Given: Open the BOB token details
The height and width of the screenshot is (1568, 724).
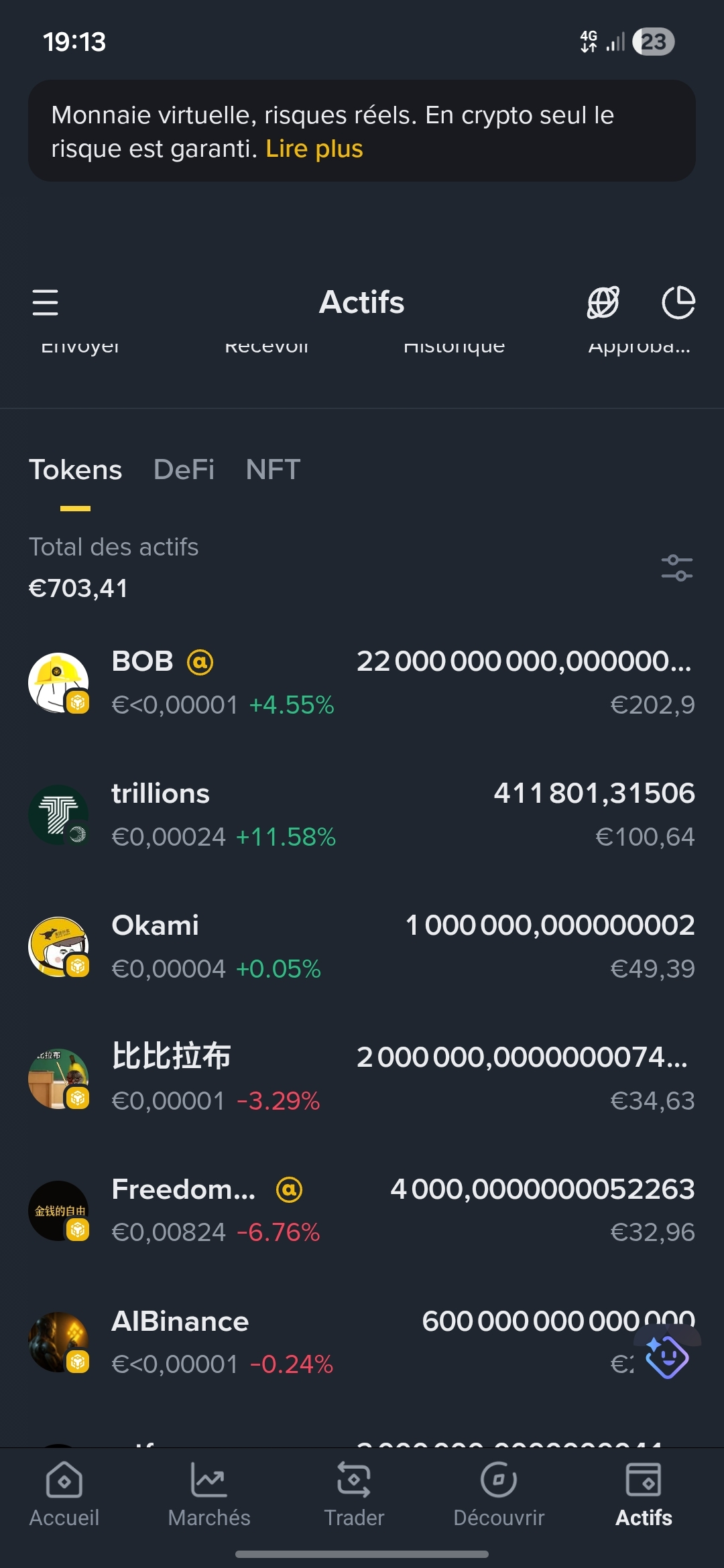Looking at the screenshot, I should [362, 682].
